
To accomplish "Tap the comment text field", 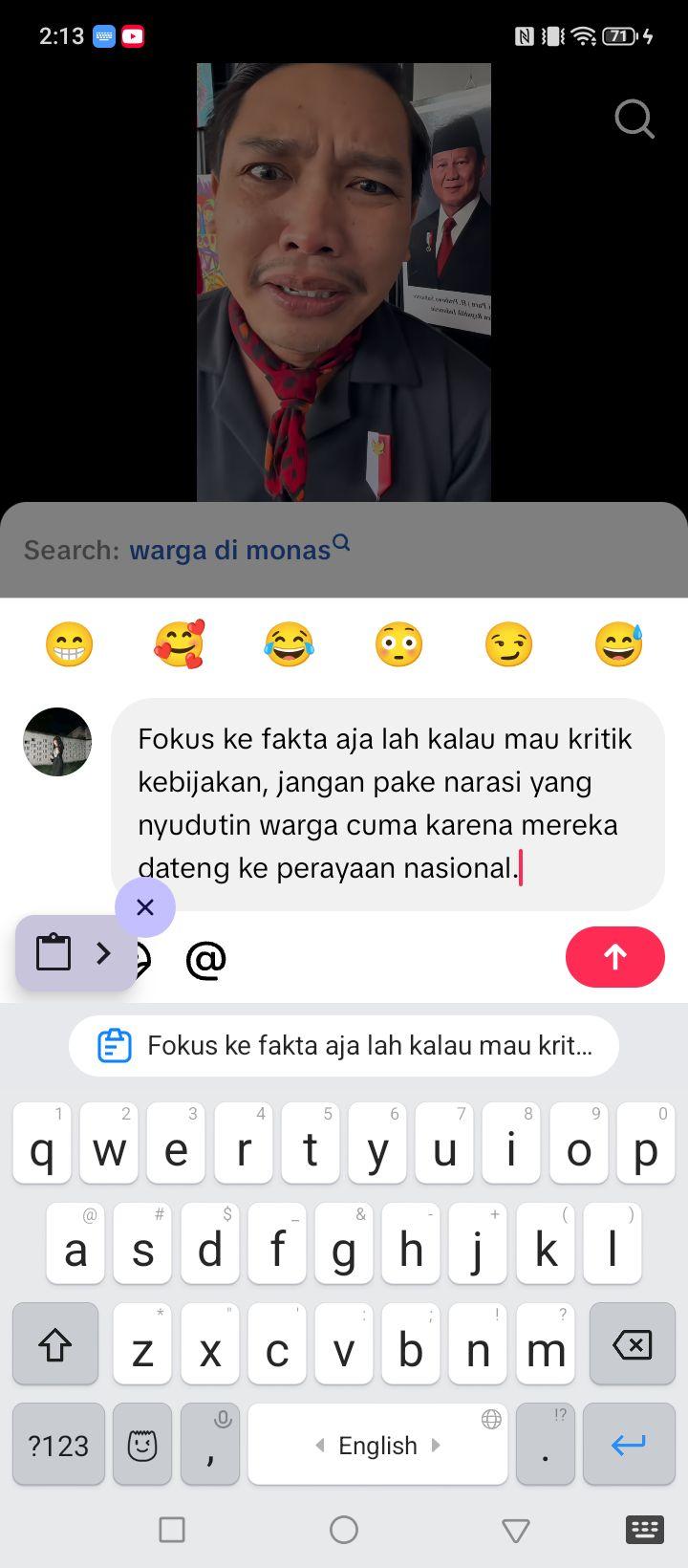I will (388, 804).
